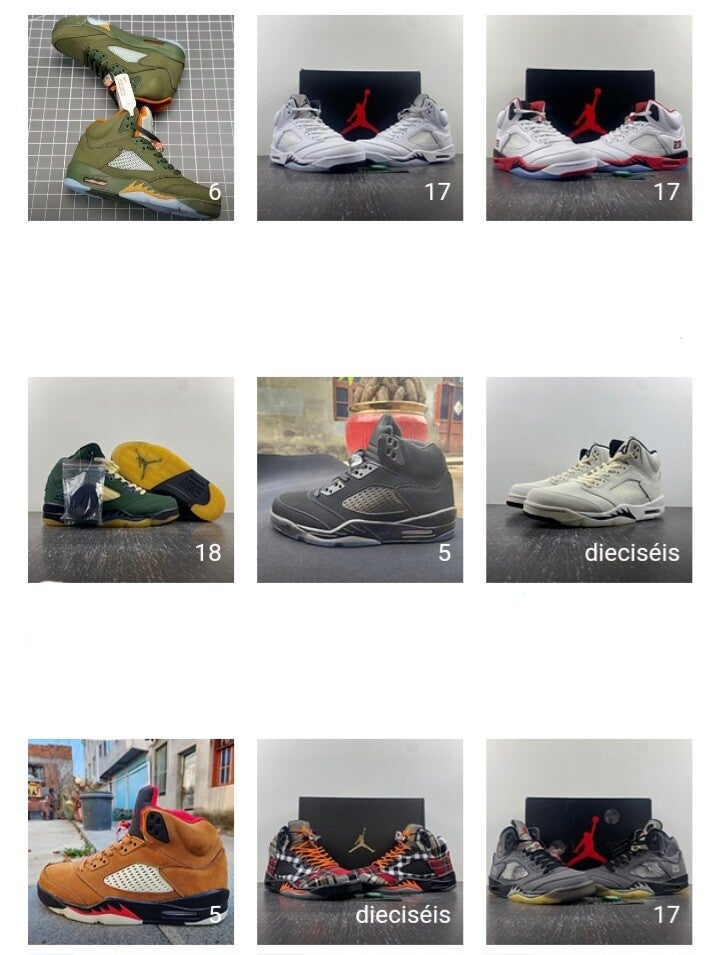Open the cream sneakers album
The width and height of the screenshot is (717, 955).
pyautogui.click(x=589, y=479)
